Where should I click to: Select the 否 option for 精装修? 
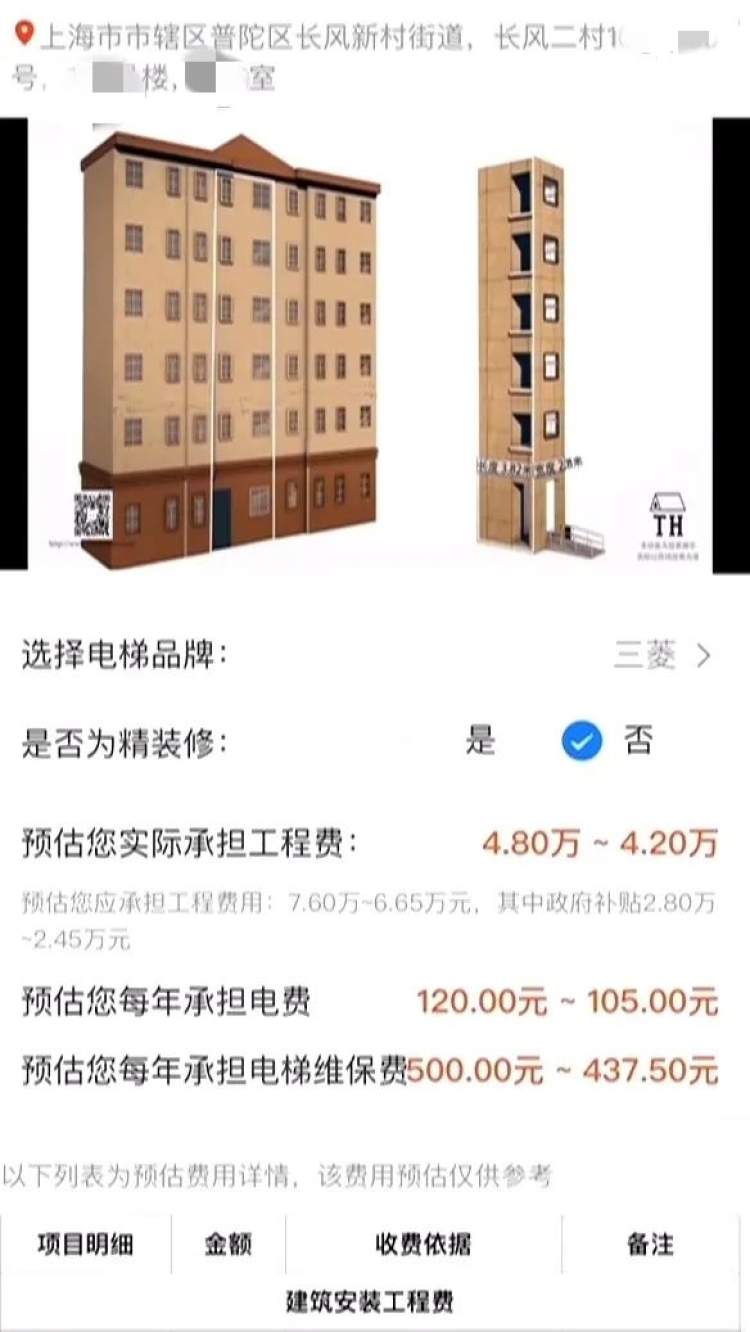point(582,742)
